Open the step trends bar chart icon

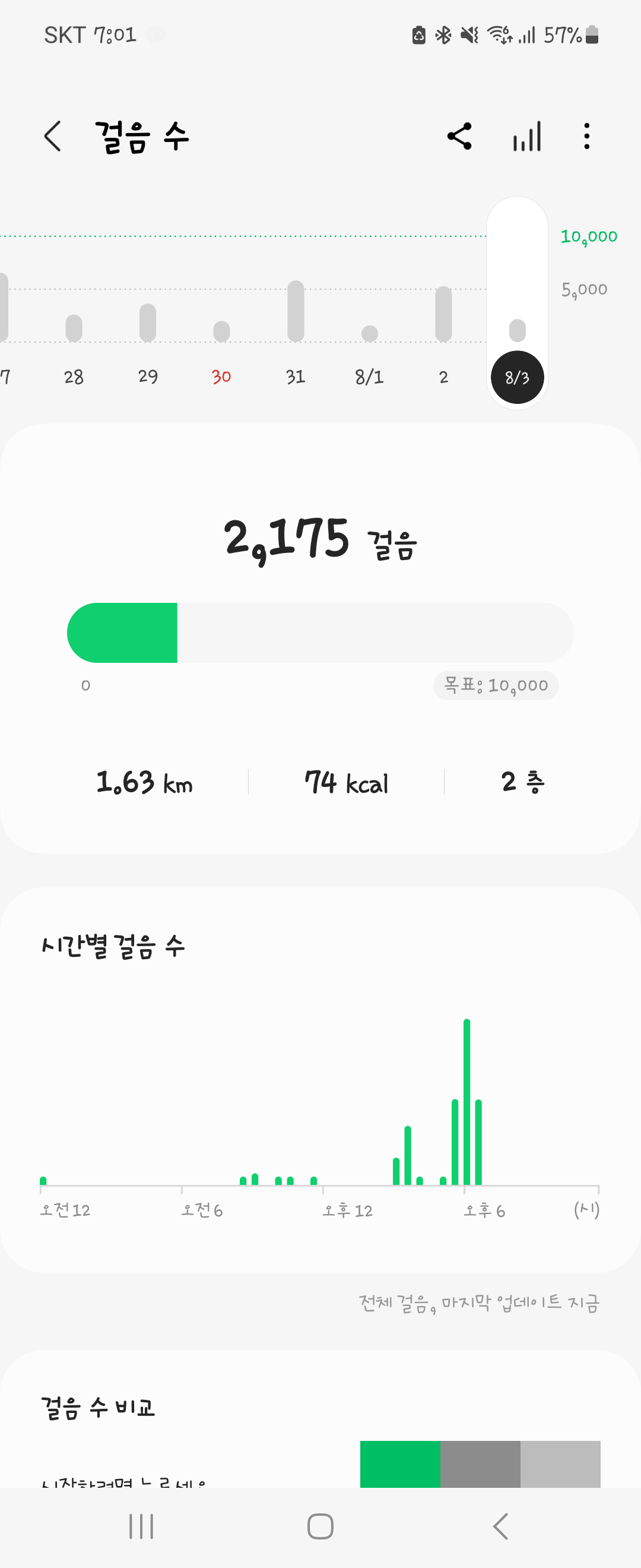click(x=526, y=136)
